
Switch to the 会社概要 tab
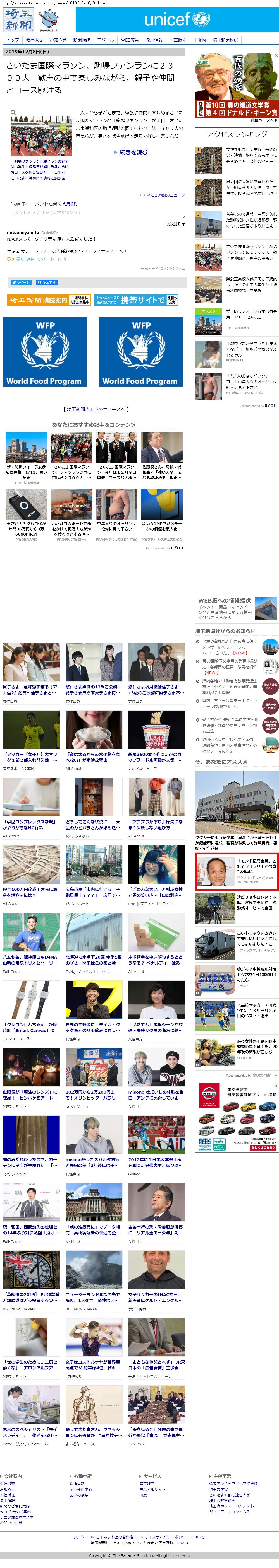point(35,40)
